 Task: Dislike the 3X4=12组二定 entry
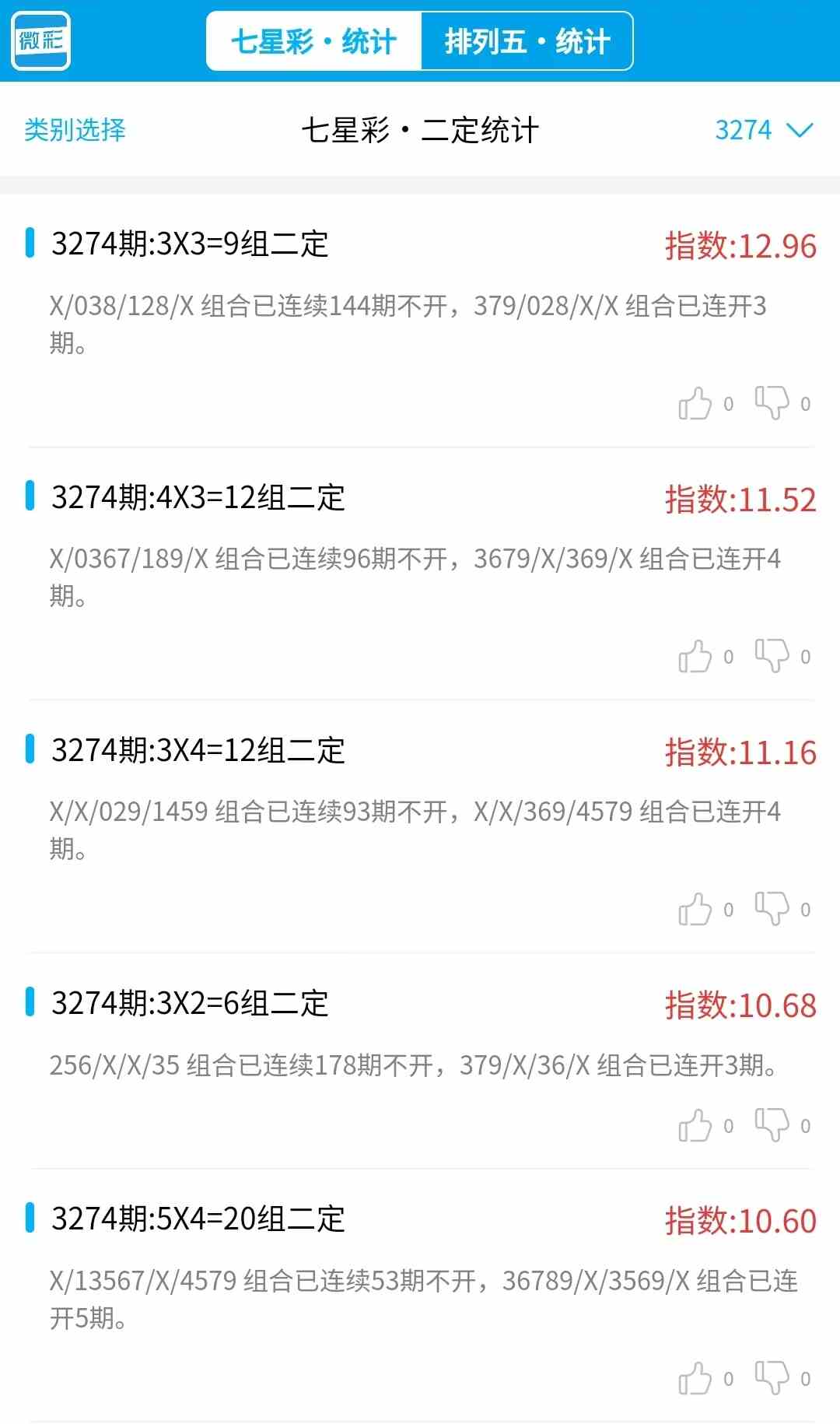[772, 908]
